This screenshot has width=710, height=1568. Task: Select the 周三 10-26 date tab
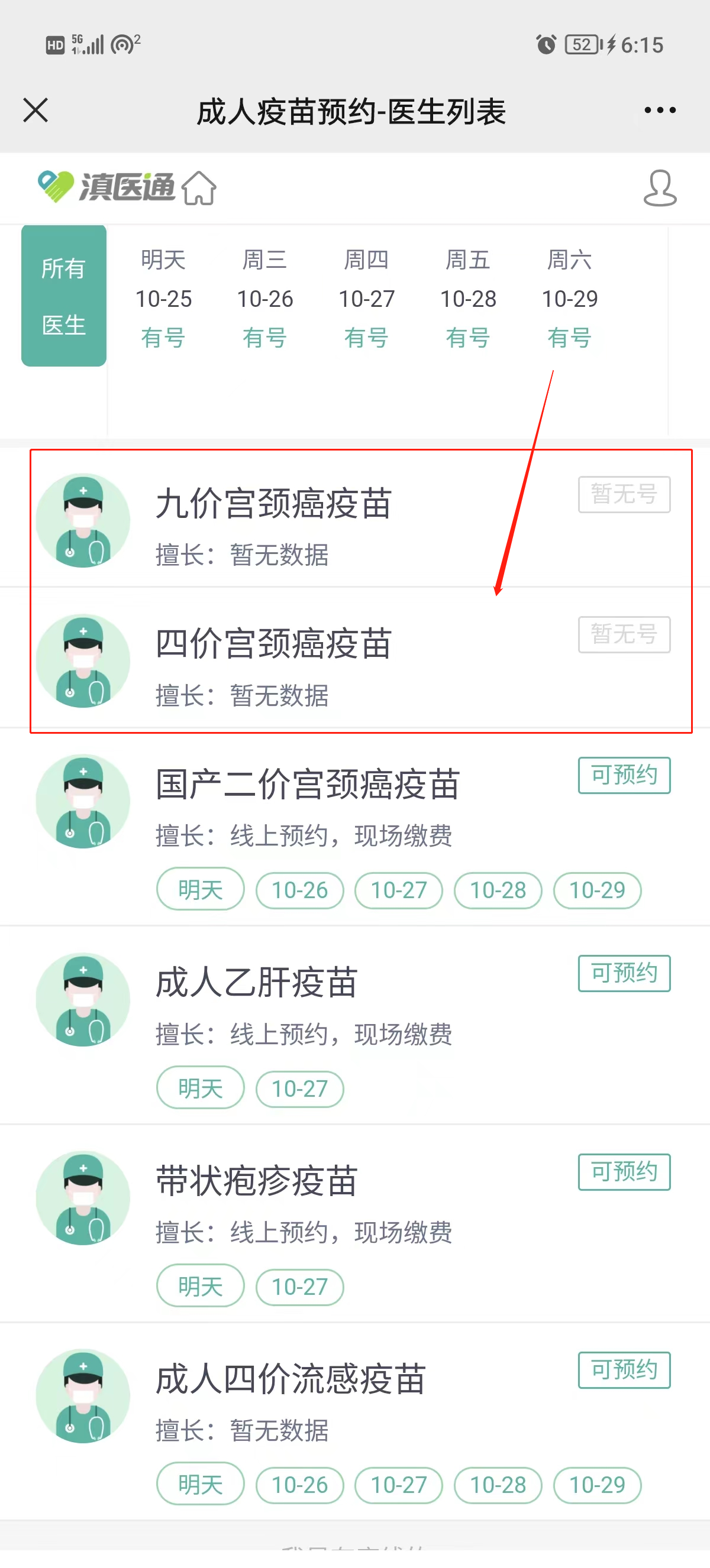[x=265, y=298]
